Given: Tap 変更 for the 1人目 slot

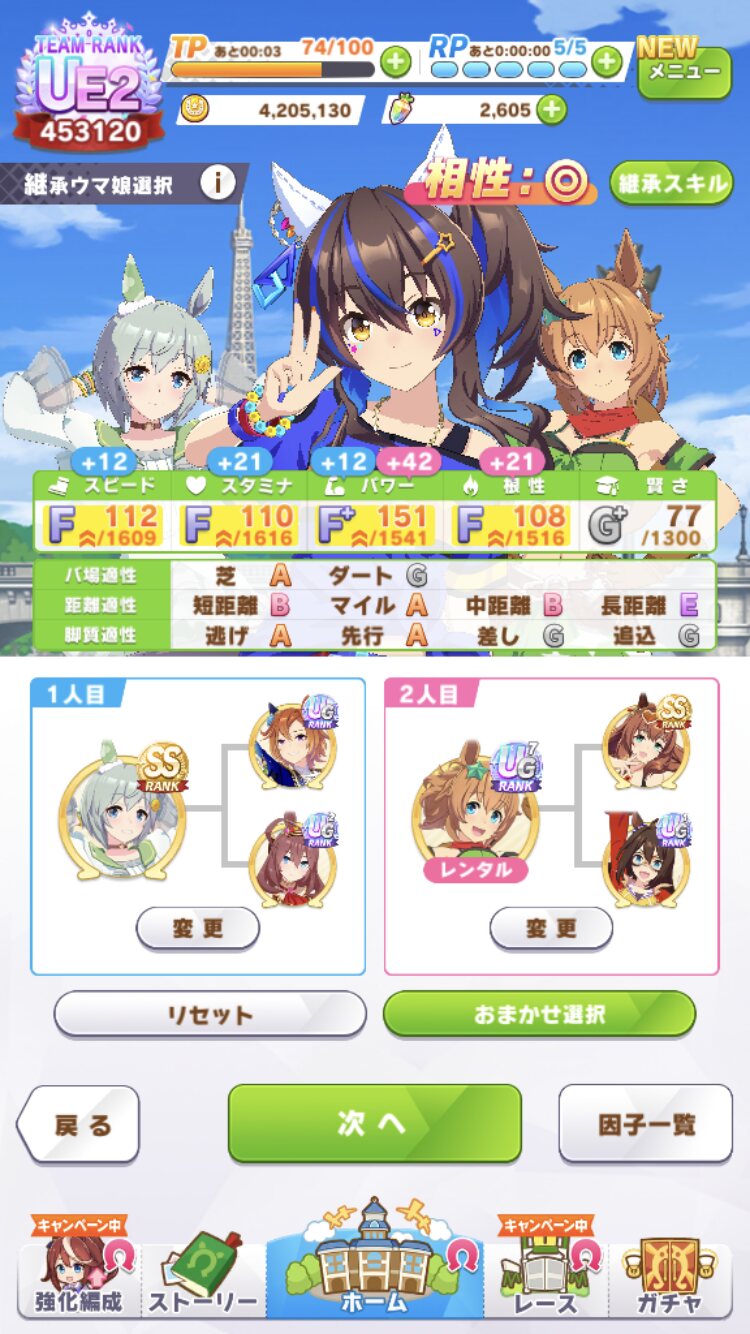Looking at the screenshot, I should tap(198, 928).
